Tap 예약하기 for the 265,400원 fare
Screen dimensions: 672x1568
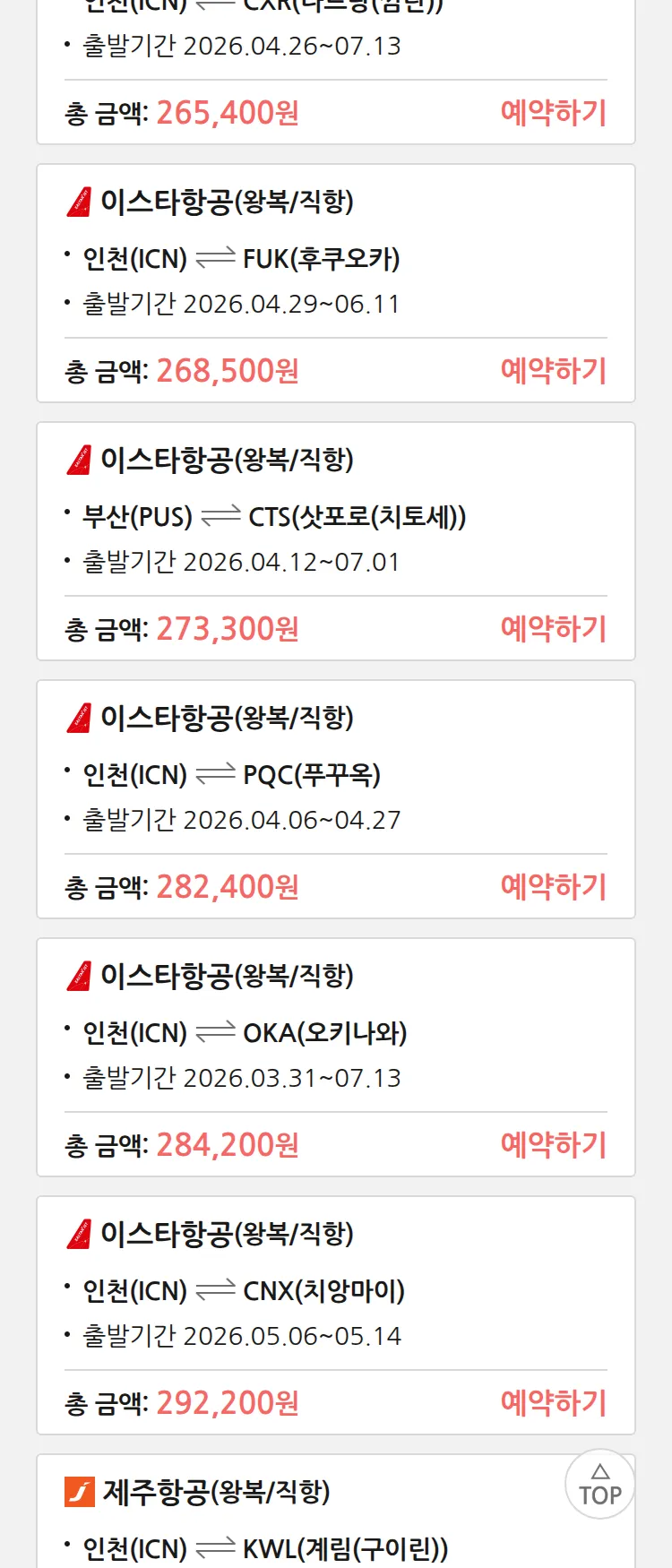click(x=553, y=113)
